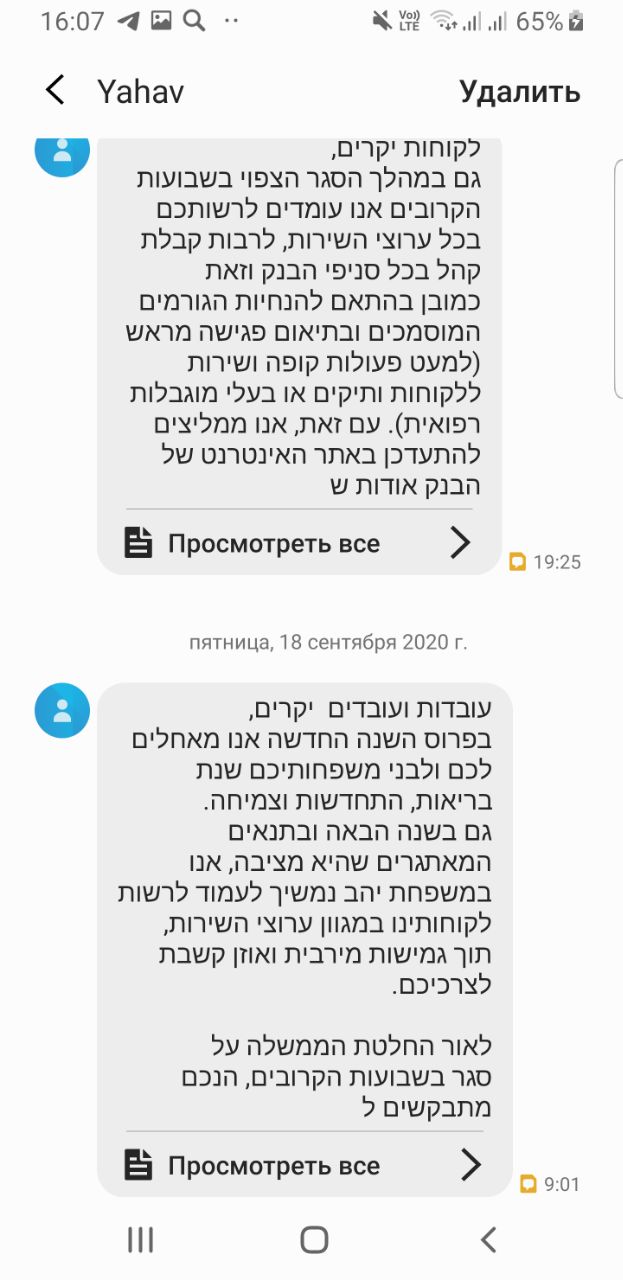Open Просмотреть все on the 19:25 message
The width and height of the screenshot is (623, 1280).
[298, 543]
